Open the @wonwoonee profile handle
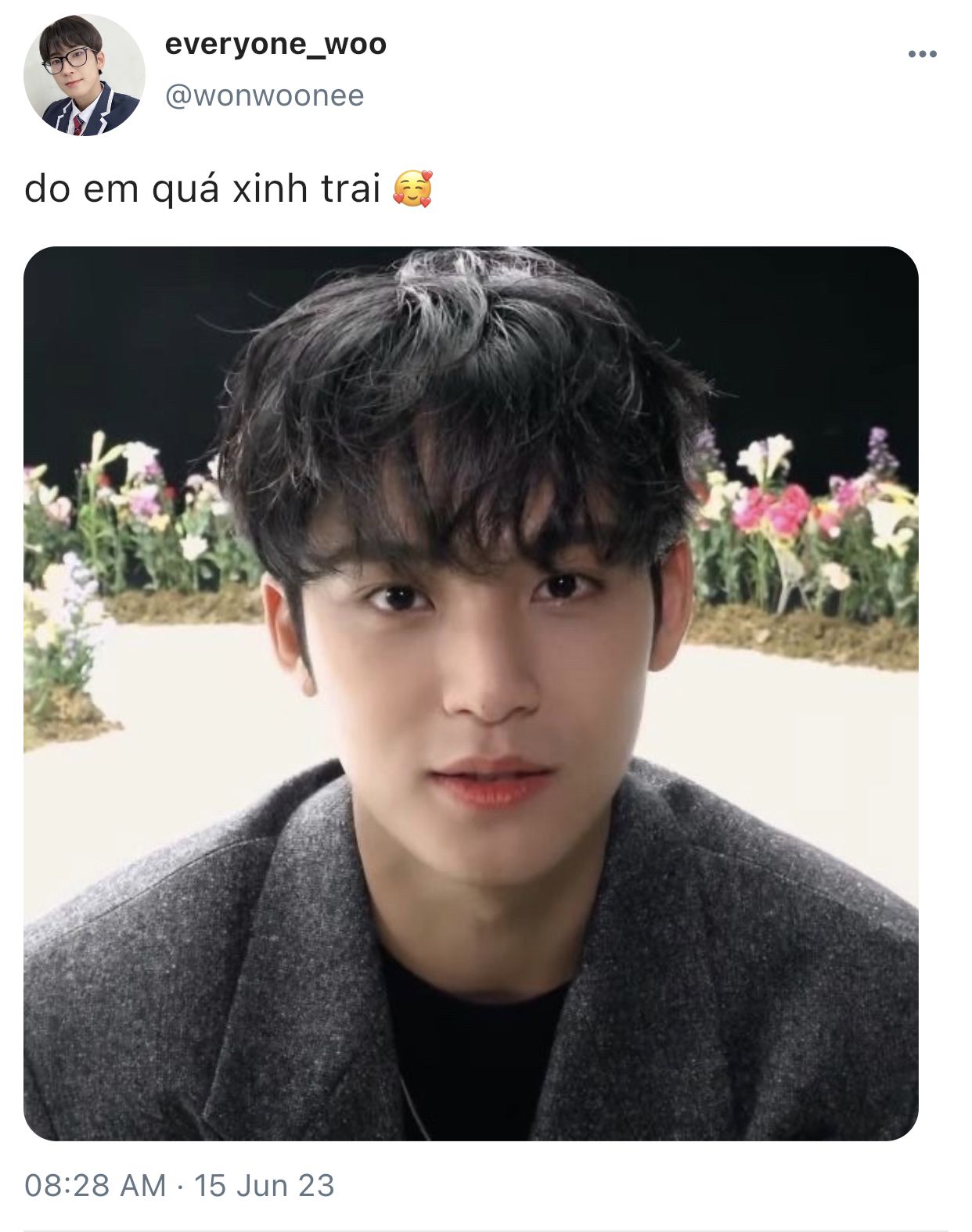 point(265,96)
